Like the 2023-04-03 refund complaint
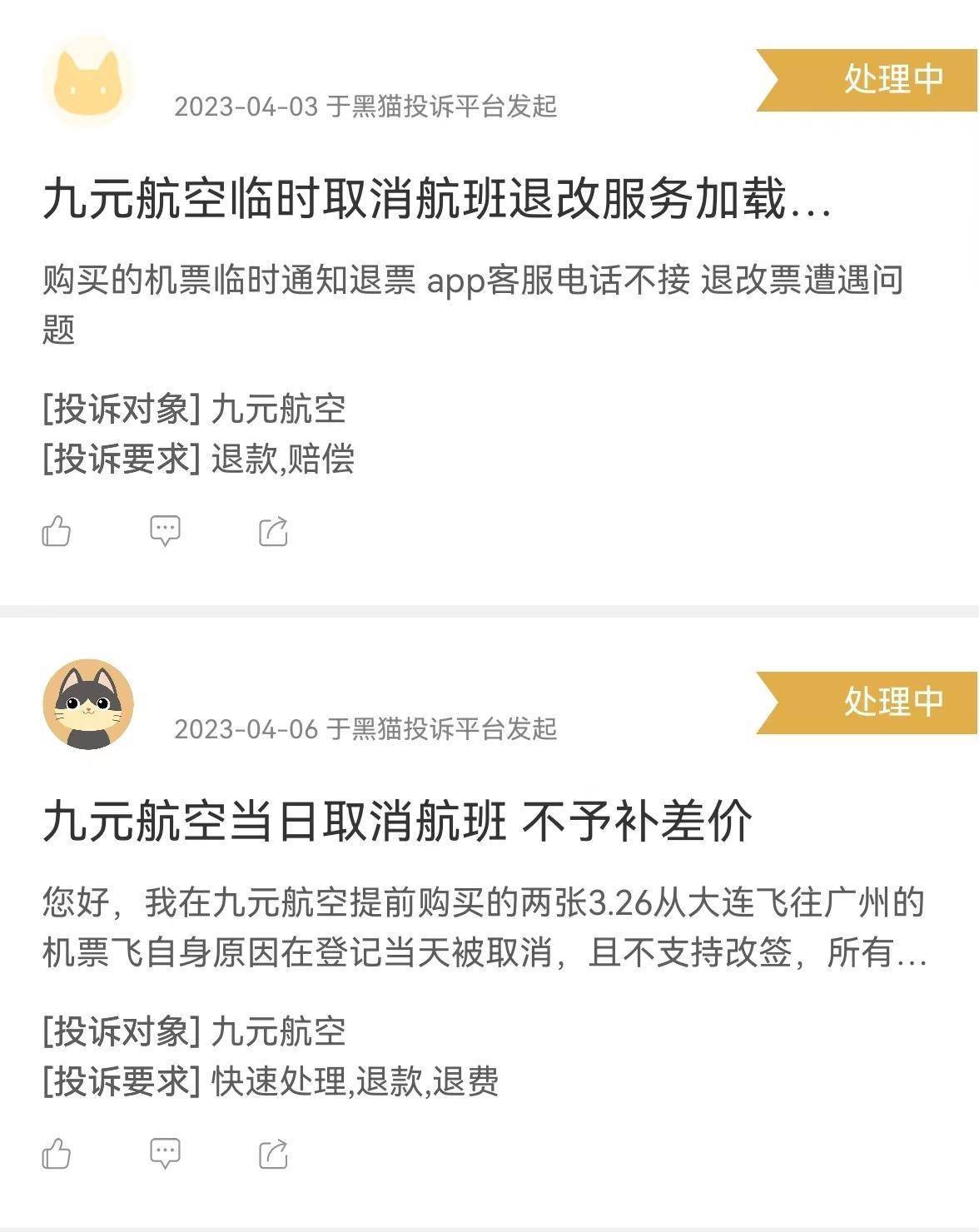This screenshot has height=1232, width=979. tap(57, 530)
